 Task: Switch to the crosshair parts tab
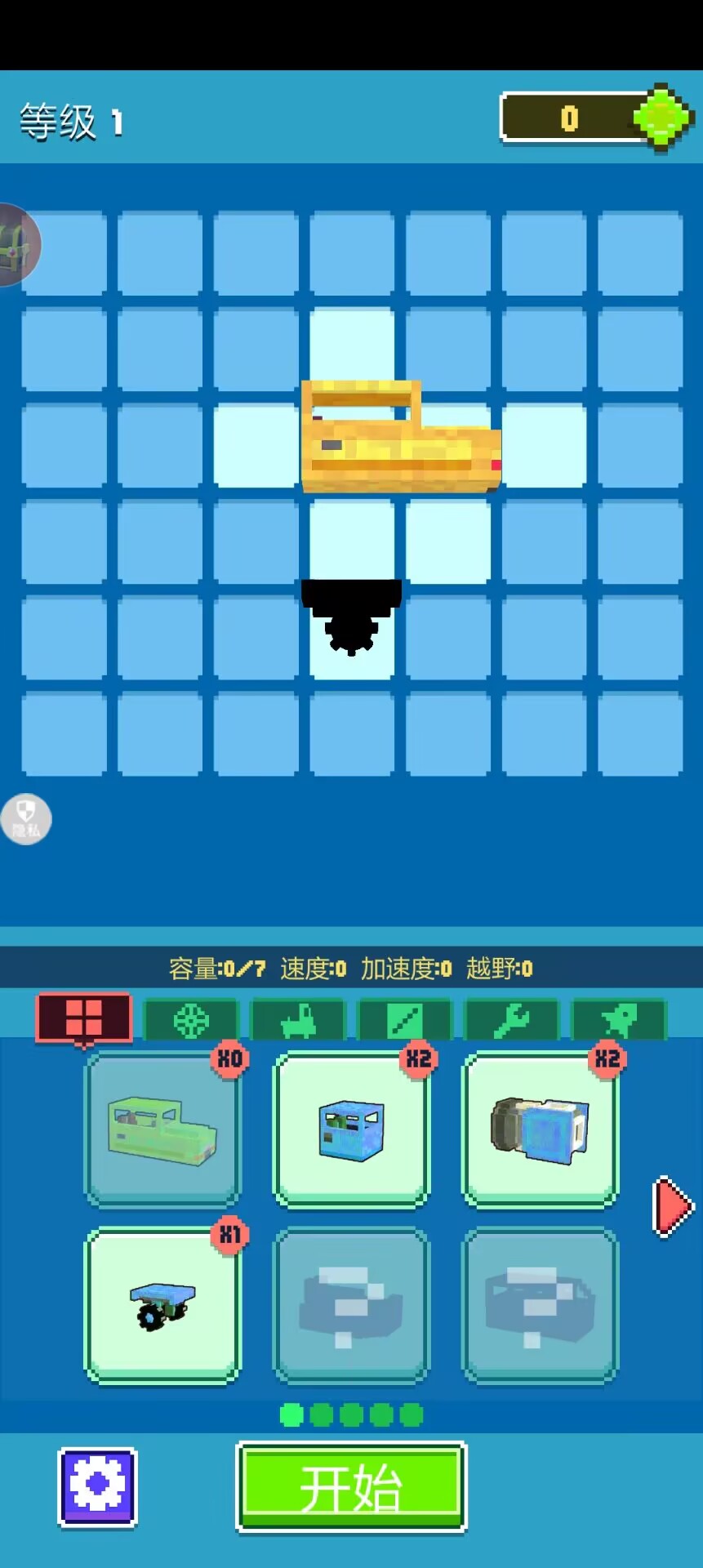pos(191,1021)
